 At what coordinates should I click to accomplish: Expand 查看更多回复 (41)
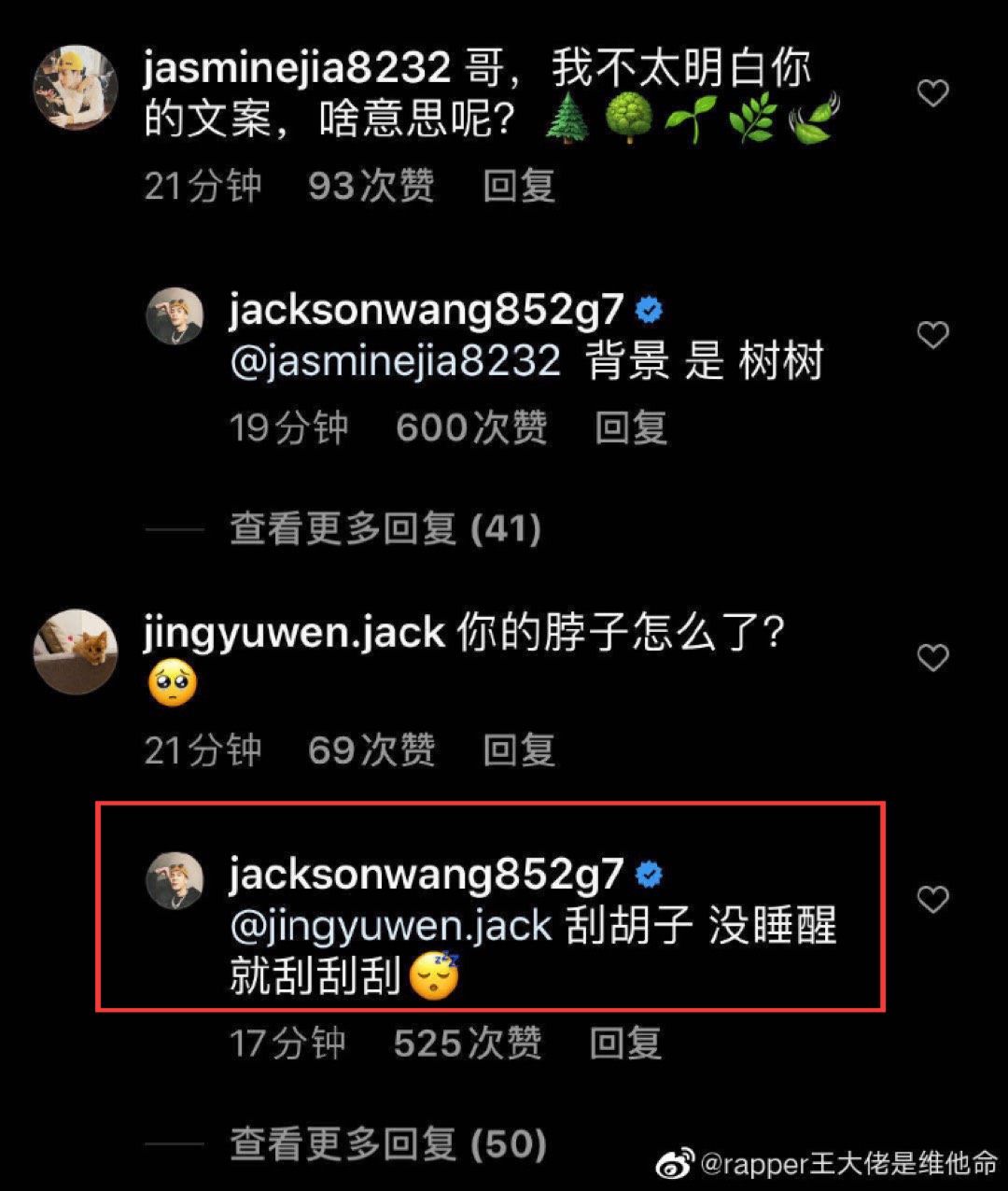pos(385,530)
